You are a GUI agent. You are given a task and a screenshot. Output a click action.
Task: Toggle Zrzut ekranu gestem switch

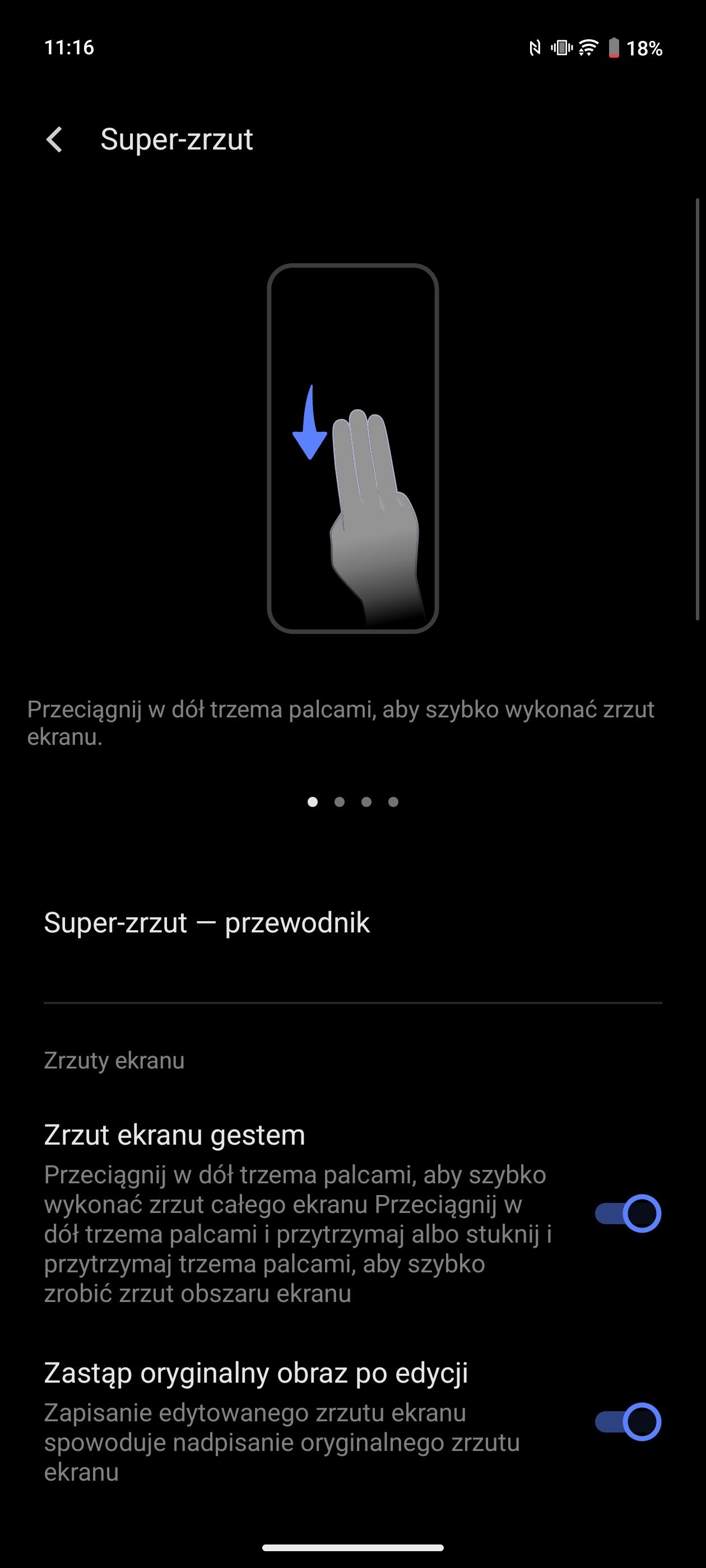pos(628,1213)
